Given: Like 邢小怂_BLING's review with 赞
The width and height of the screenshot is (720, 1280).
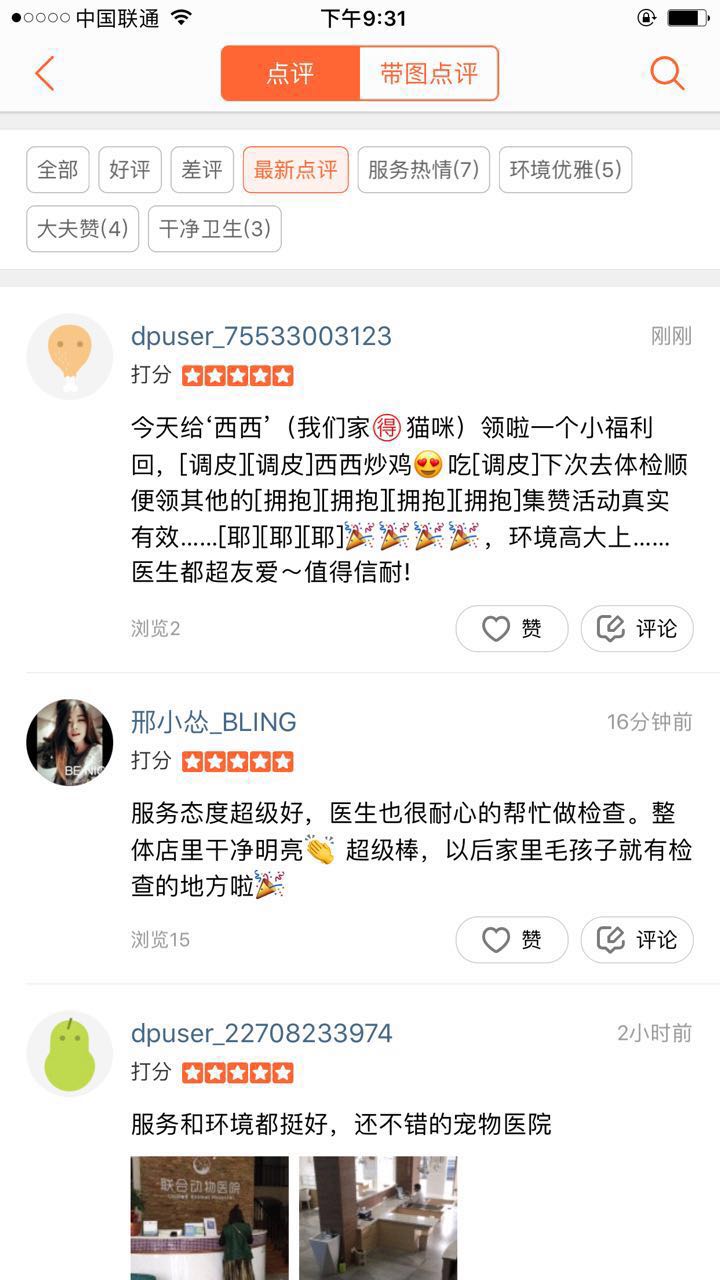Looking at the screenshot, I should tap(512, 939).
